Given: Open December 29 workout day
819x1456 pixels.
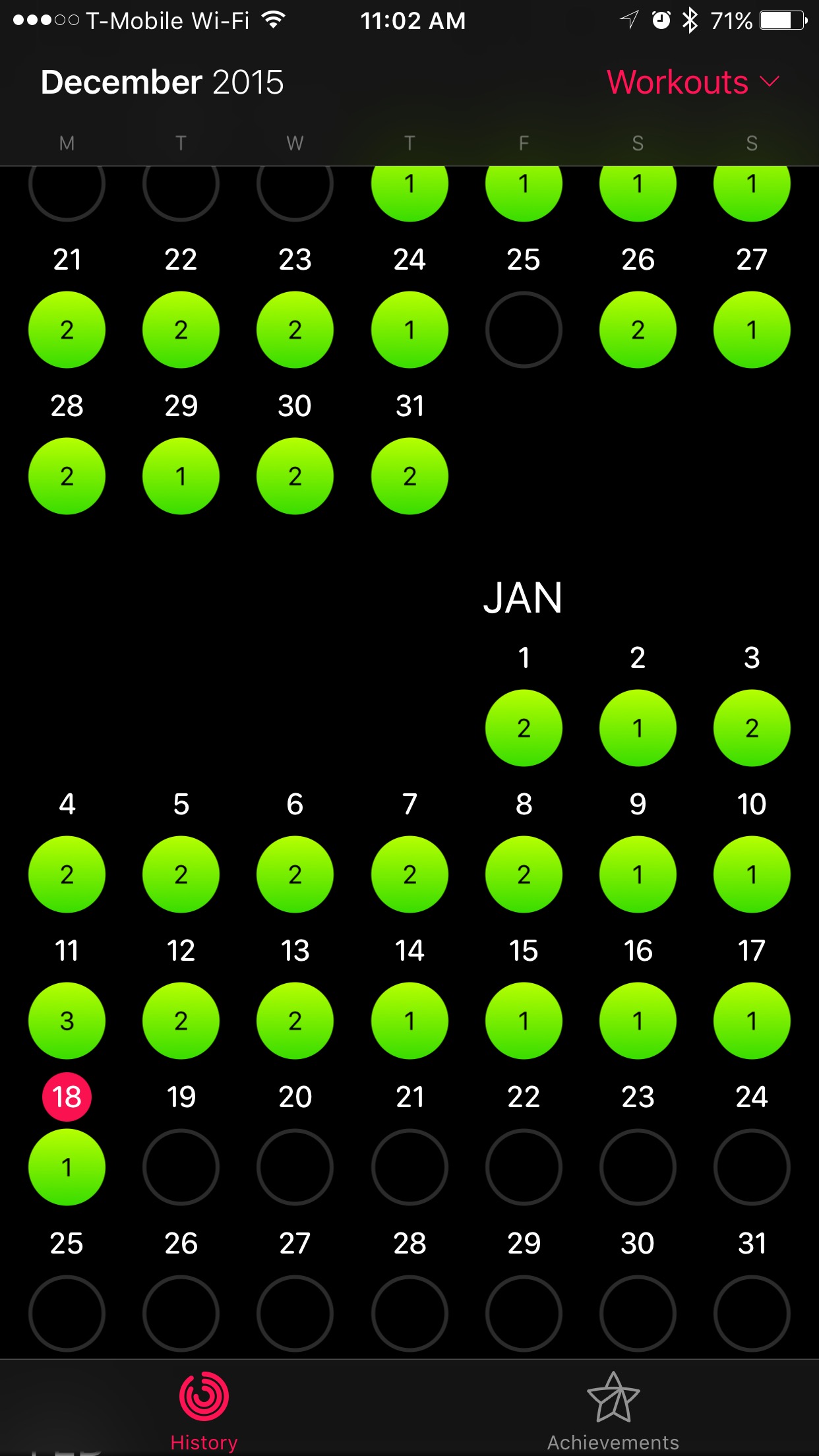Looking at the screenshot, I should pyautogui.click(x=181, y=476).
